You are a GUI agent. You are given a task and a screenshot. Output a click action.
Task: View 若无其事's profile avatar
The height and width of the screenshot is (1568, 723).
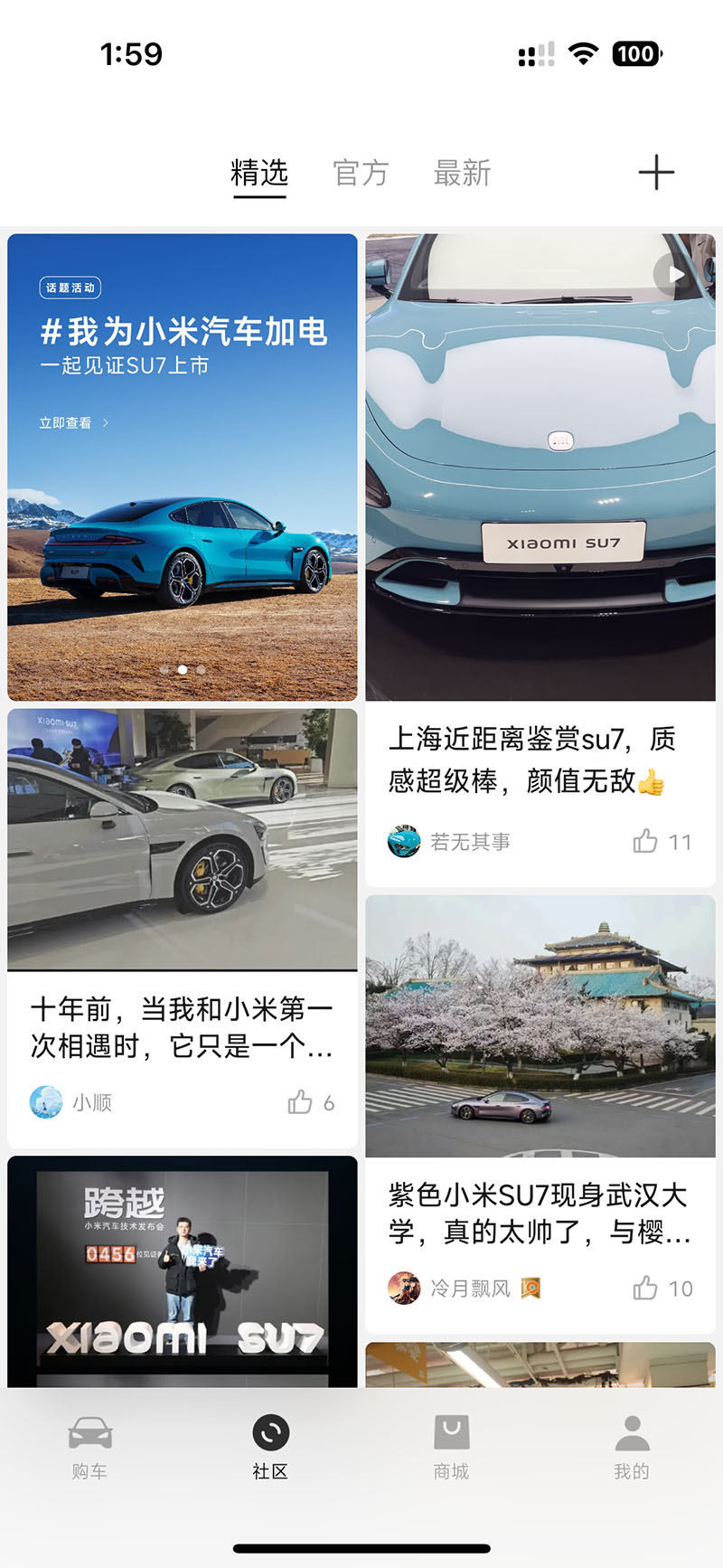coord(404,842)
